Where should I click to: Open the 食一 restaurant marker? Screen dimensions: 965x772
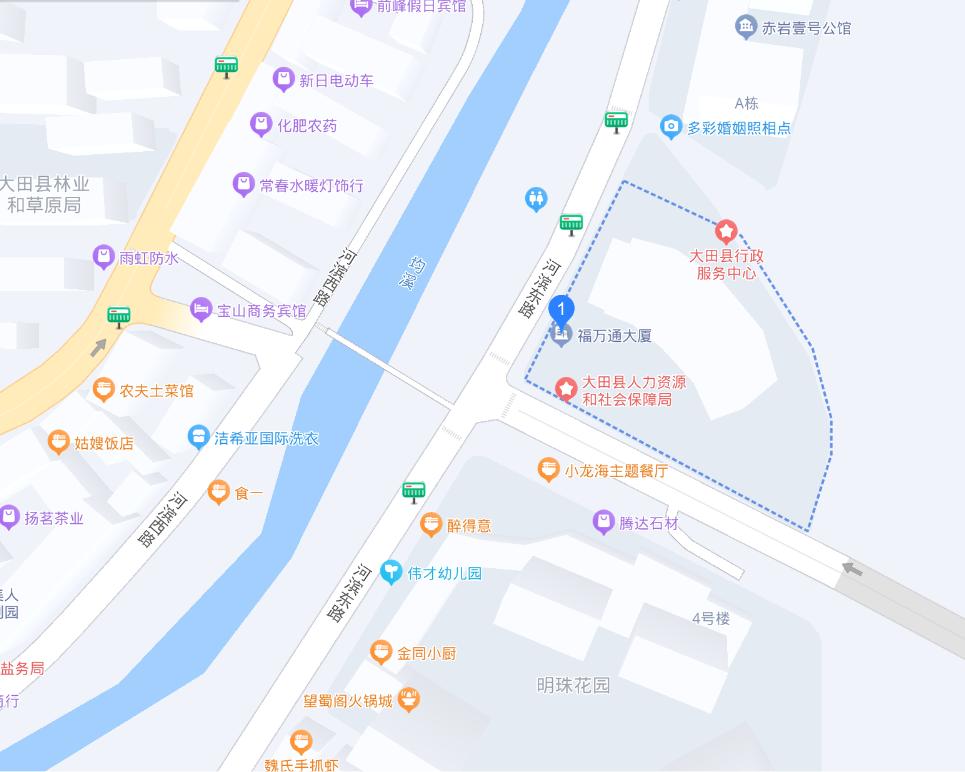(x=219, y=491)
